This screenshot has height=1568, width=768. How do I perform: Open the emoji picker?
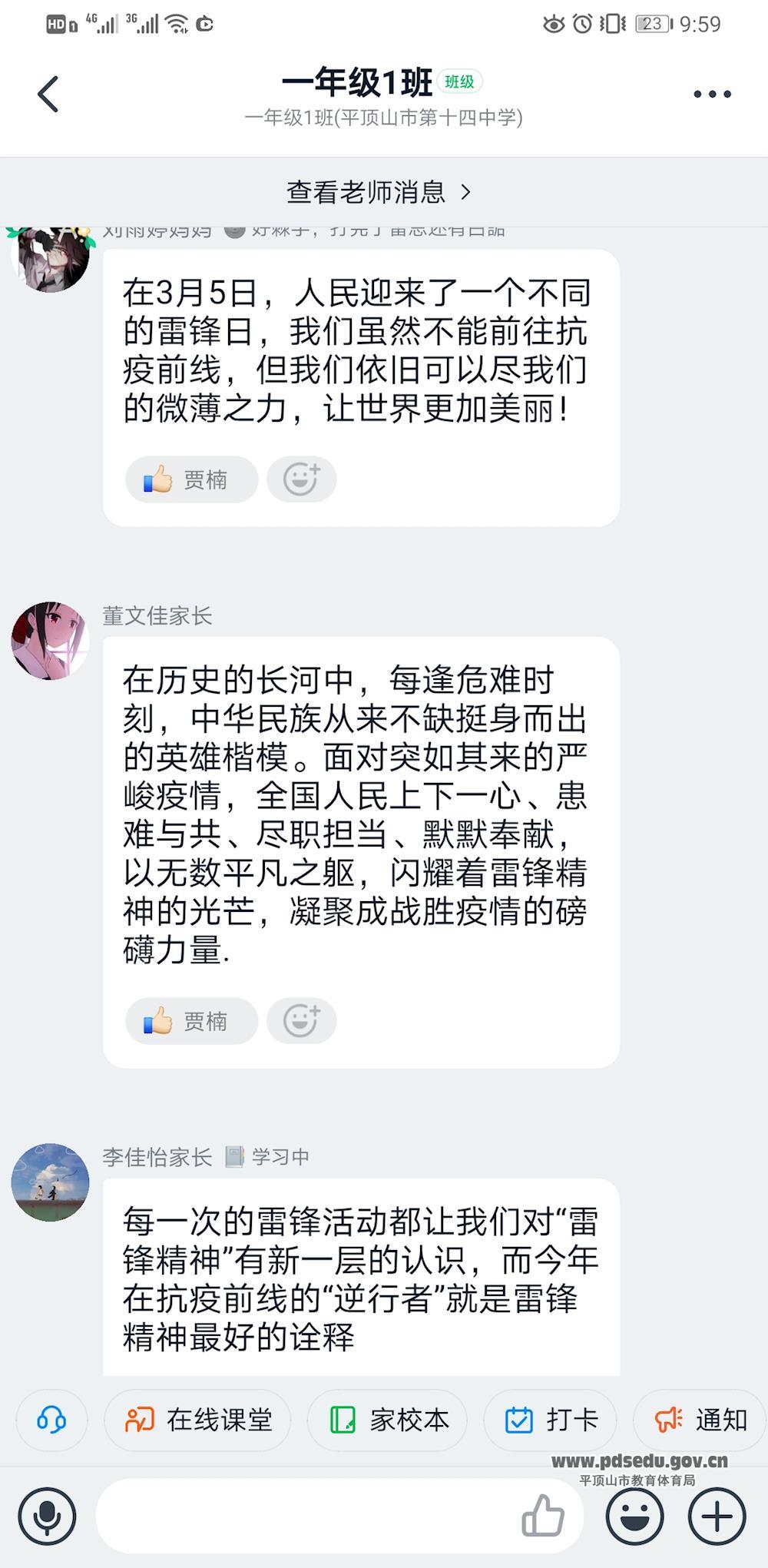click(x=634, y=1516)
